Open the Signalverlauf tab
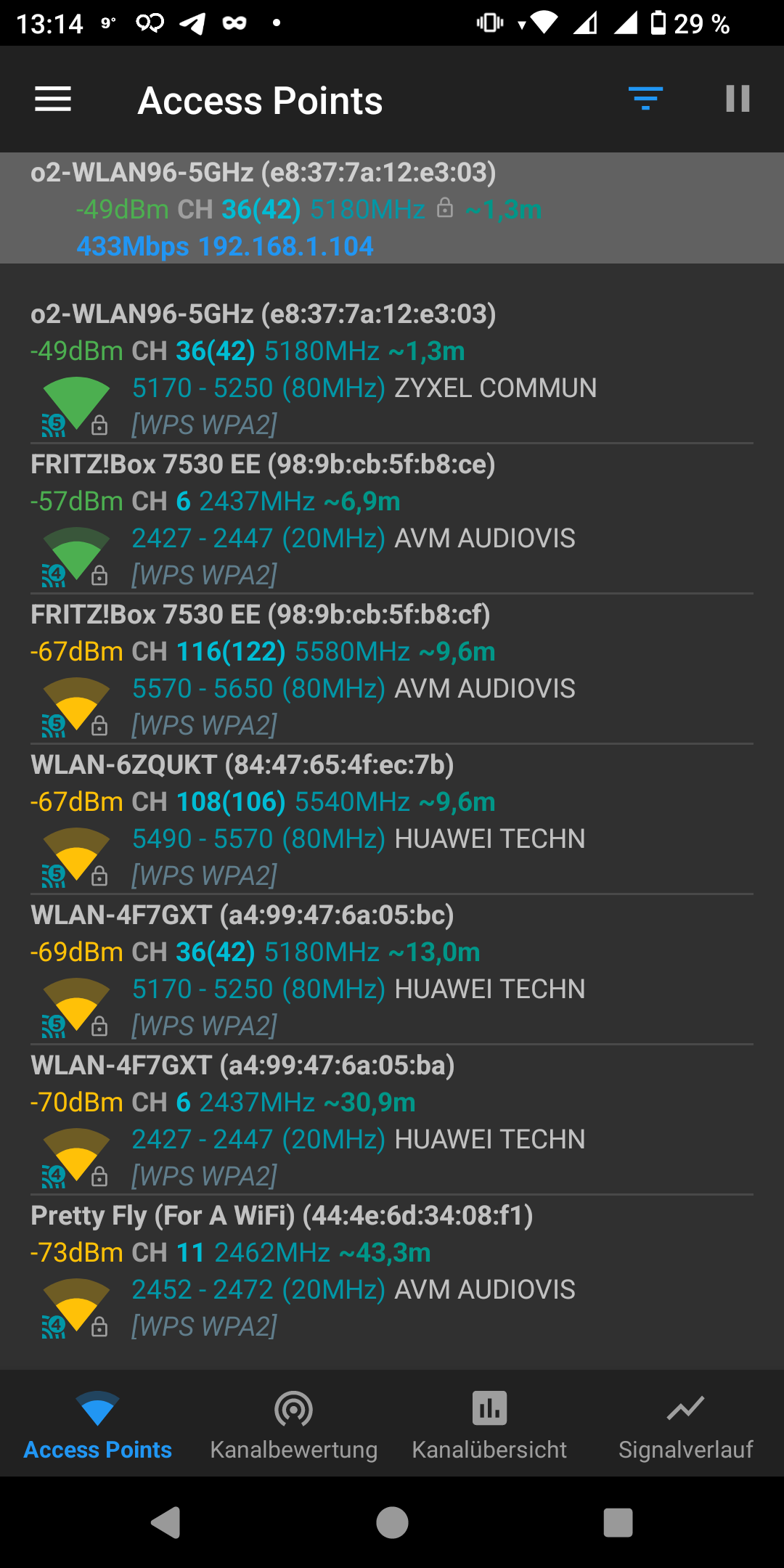 click(x=685, y=1424)
